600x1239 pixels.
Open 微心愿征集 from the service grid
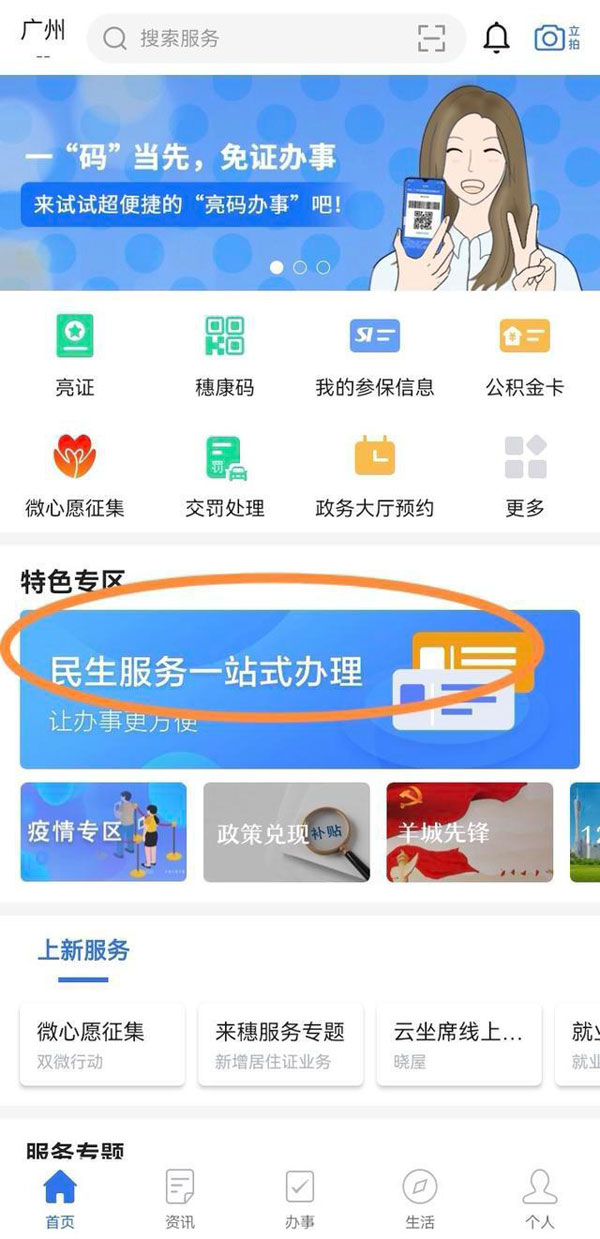(74, 476)
